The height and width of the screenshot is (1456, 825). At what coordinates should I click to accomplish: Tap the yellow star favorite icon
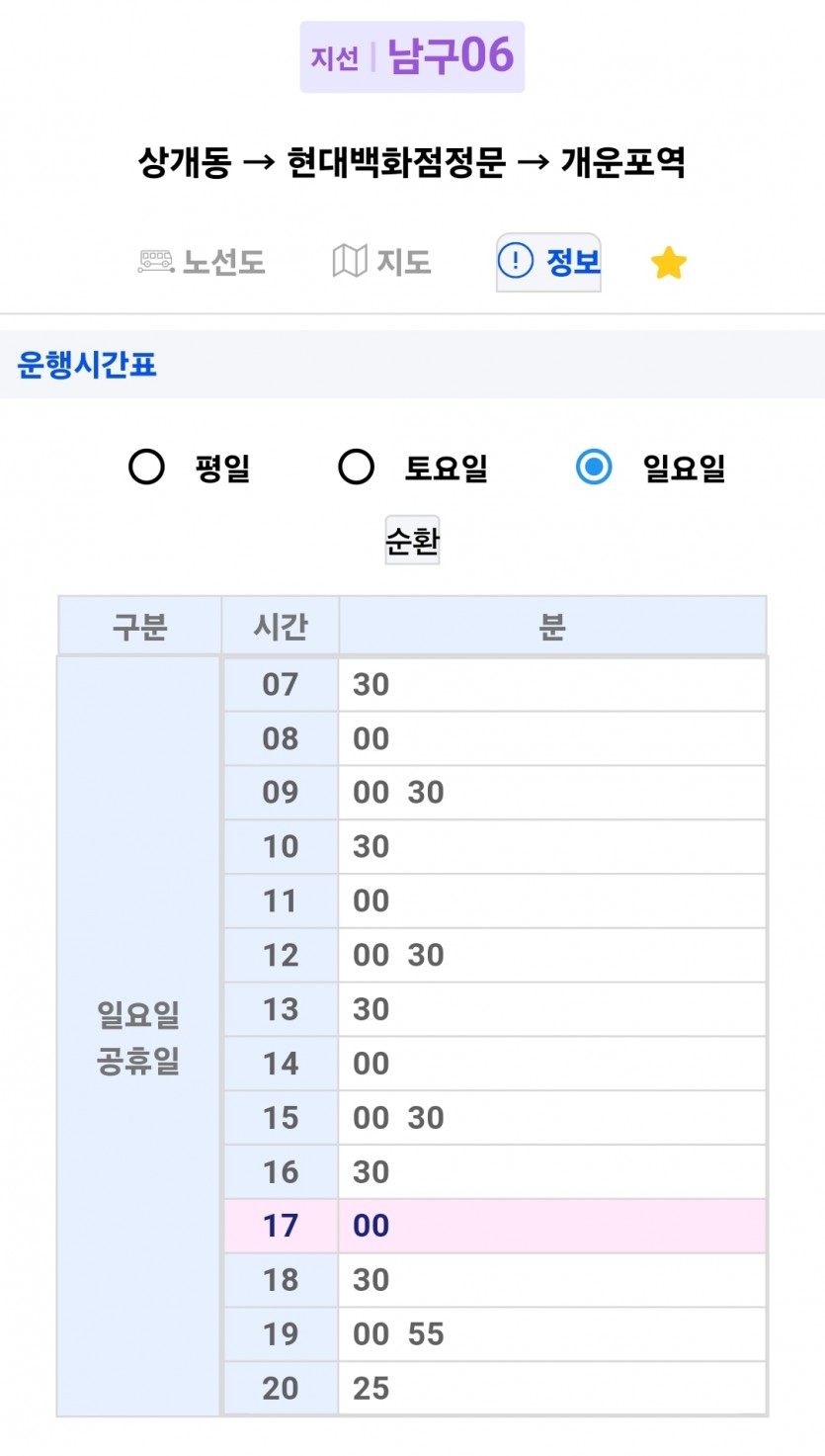[668, 263]
